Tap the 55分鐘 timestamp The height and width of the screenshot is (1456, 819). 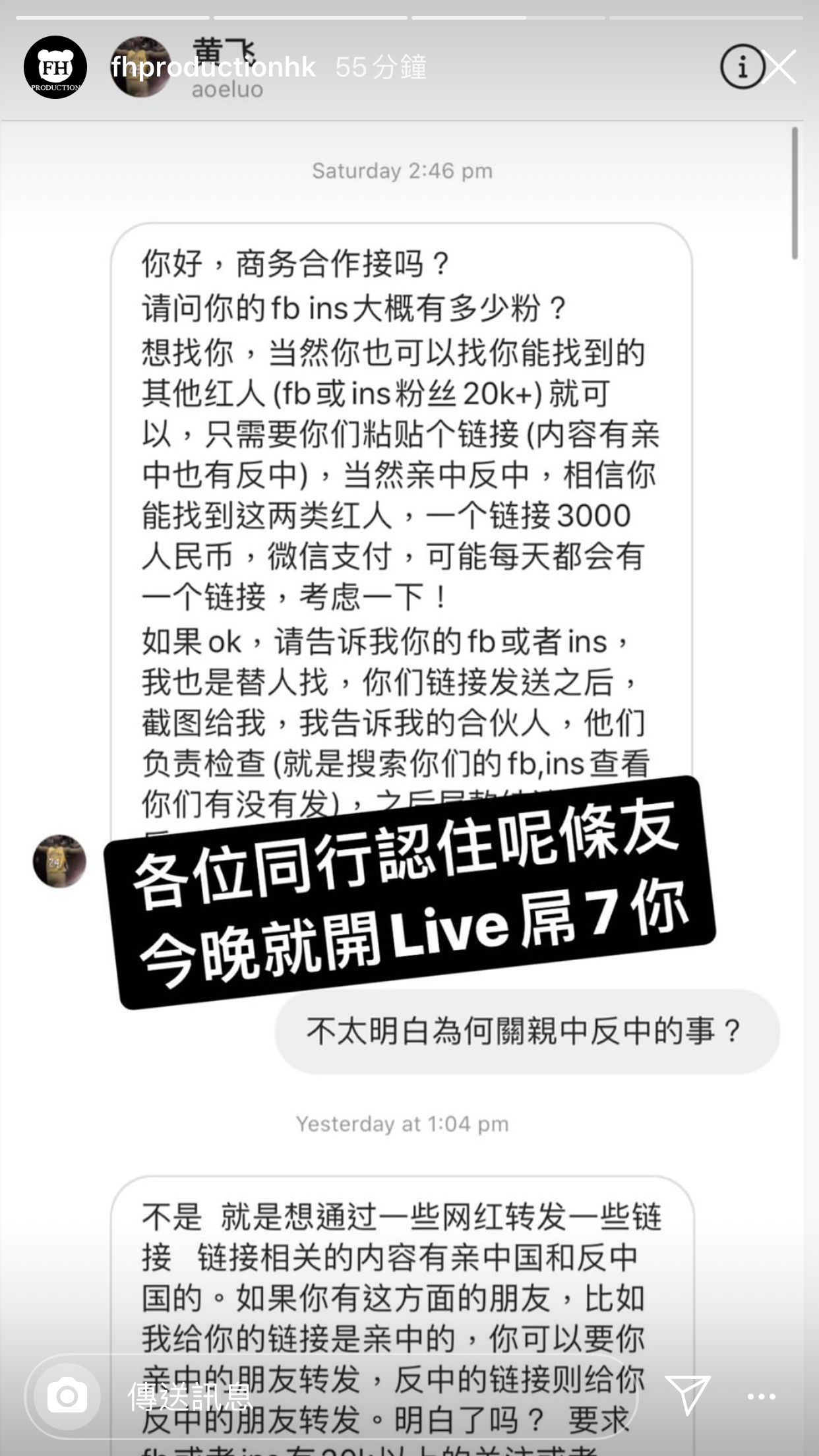point(381,68)
